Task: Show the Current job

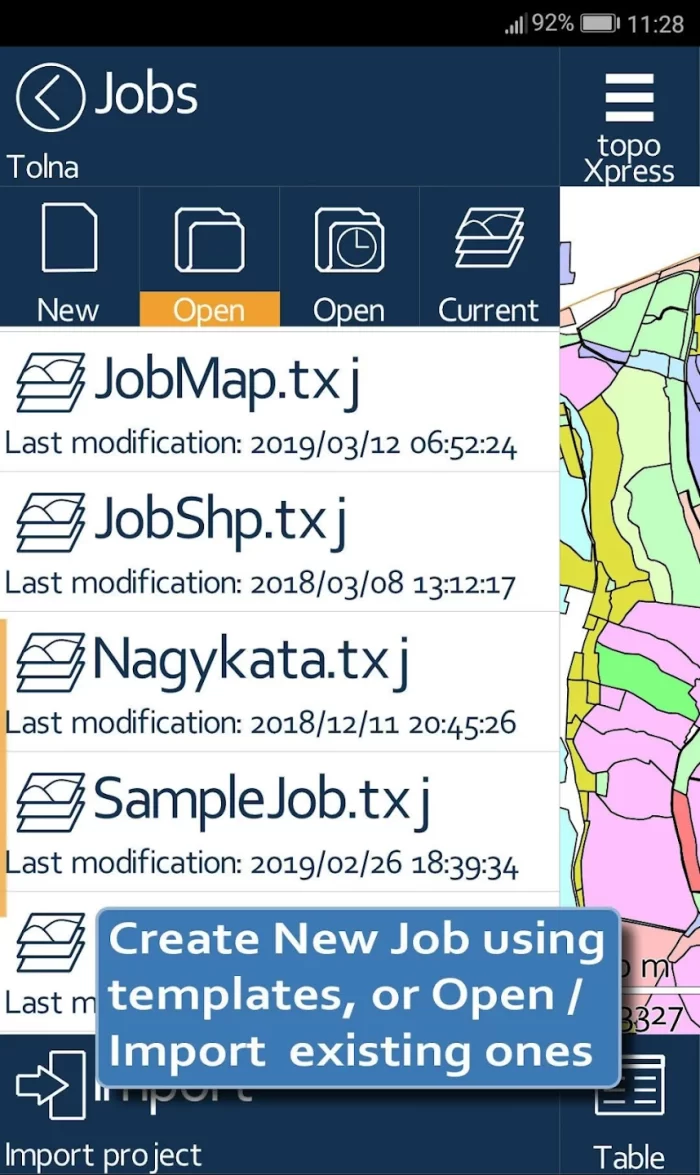Action: tap(488, 258)
